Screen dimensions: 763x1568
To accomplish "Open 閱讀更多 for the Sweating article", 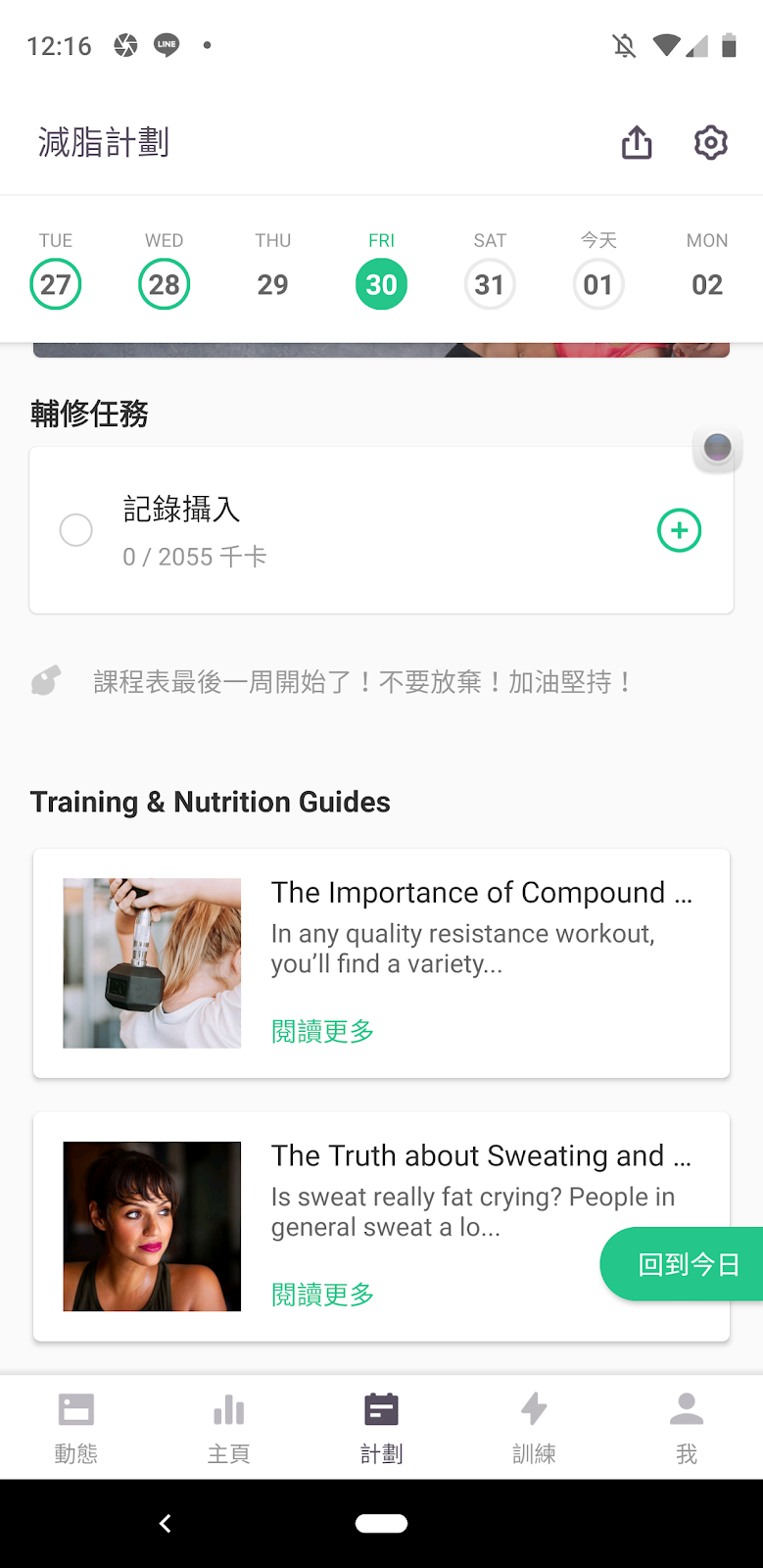I will pos(321,1295).
